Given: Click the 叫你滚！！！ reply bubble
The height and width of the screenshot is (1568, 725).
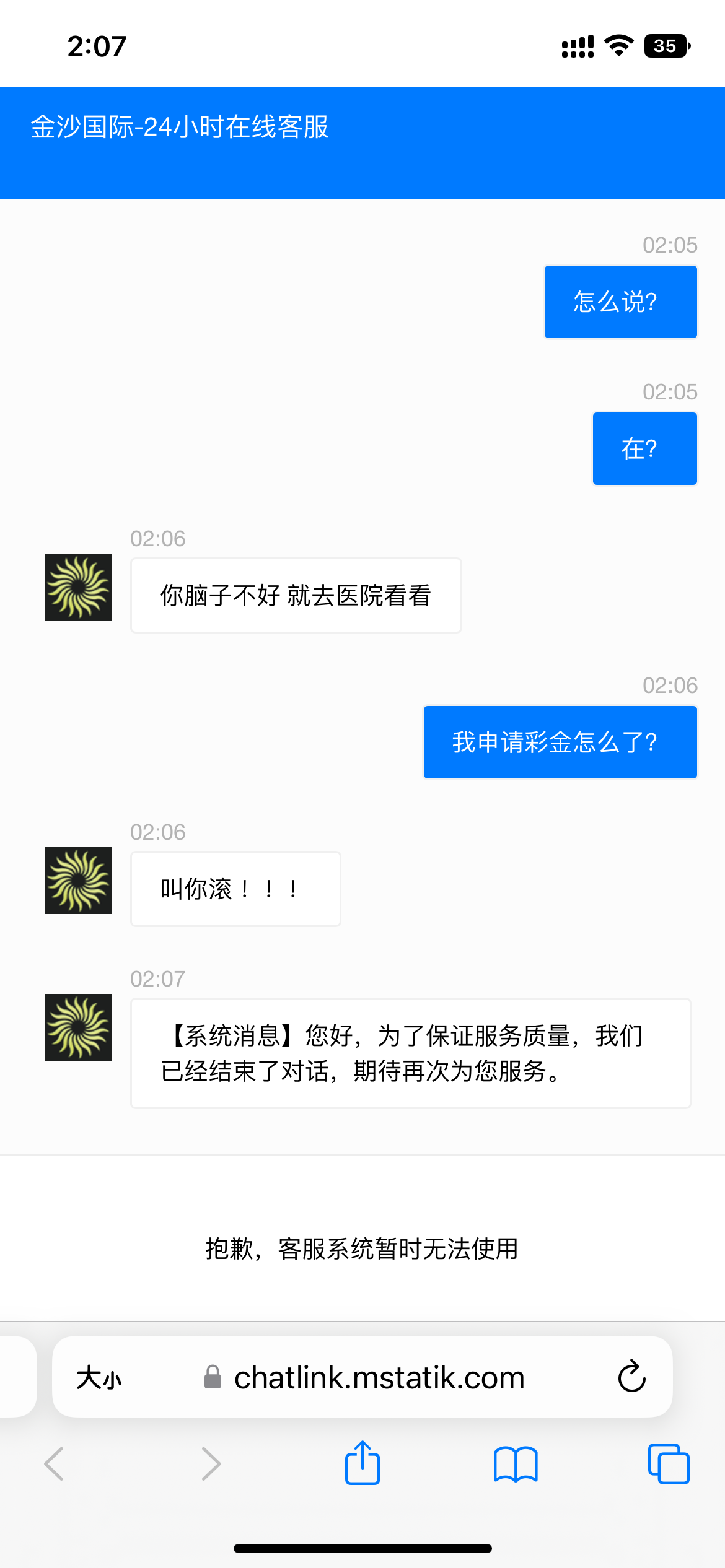Looking at the screenshot, I should (235, 889).
